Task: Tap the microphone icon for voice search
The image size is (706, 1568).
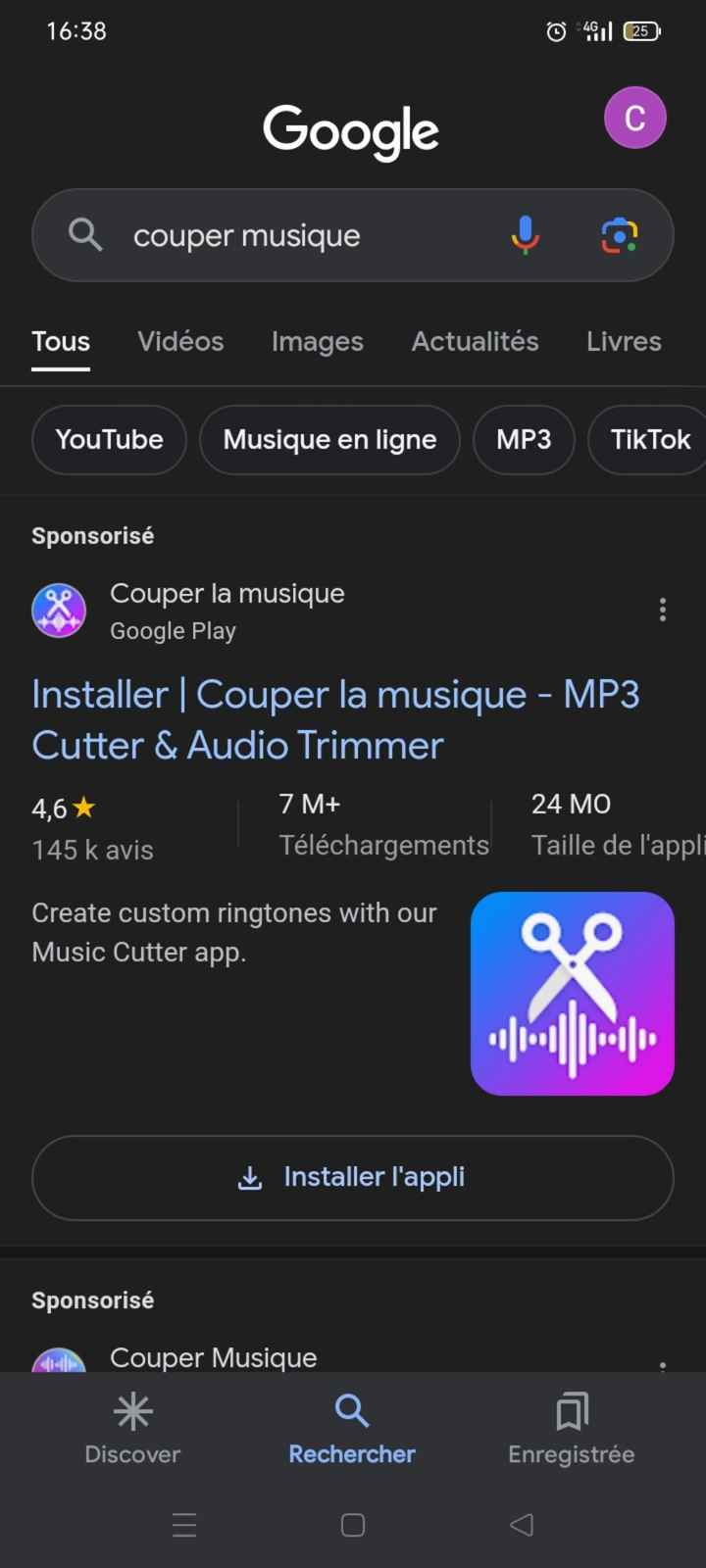Action: pyautogui.click(x=525, y=235)
